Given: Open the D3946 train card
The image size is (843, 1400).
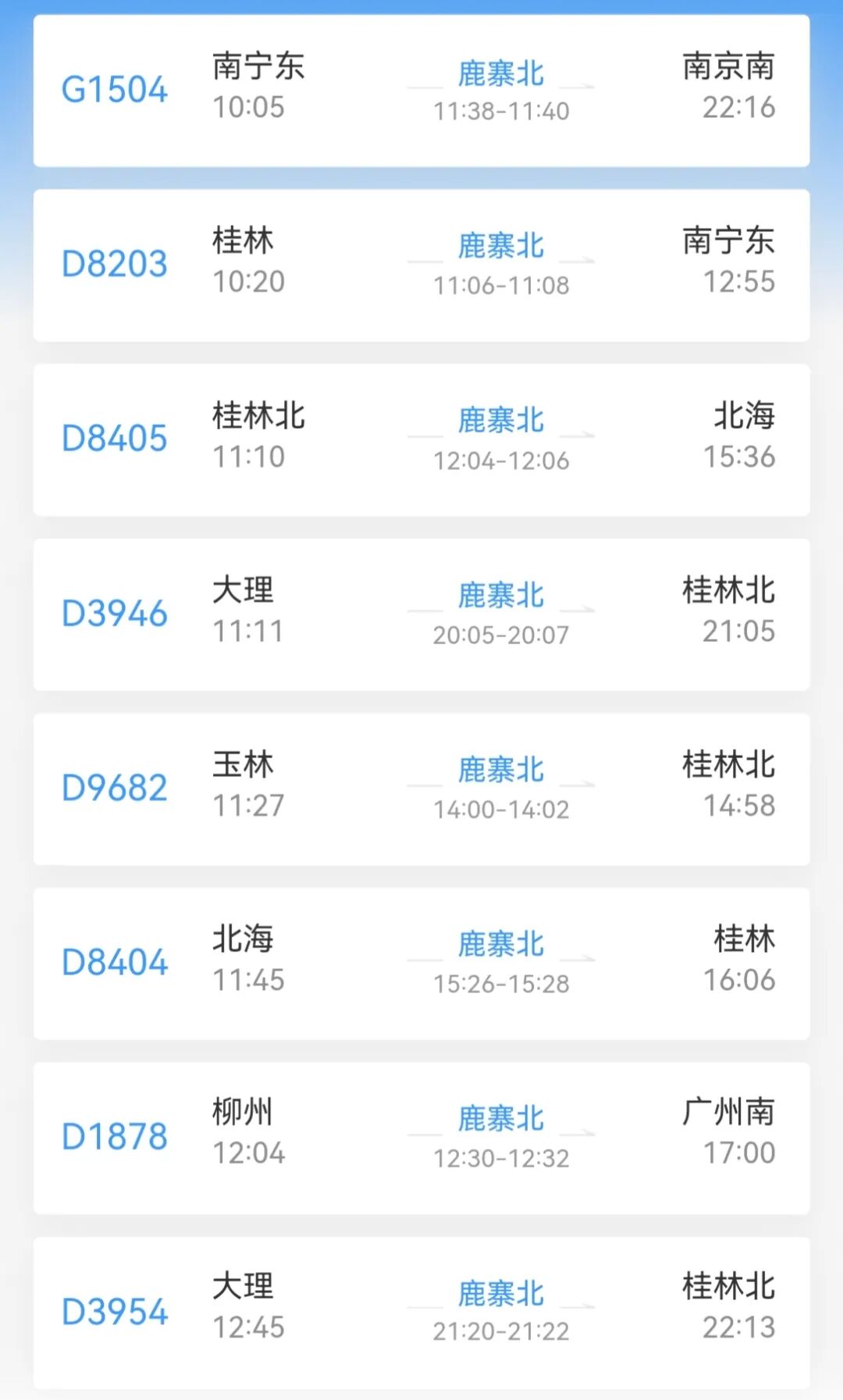Looking at the screenshot, I should pos(421,614).
